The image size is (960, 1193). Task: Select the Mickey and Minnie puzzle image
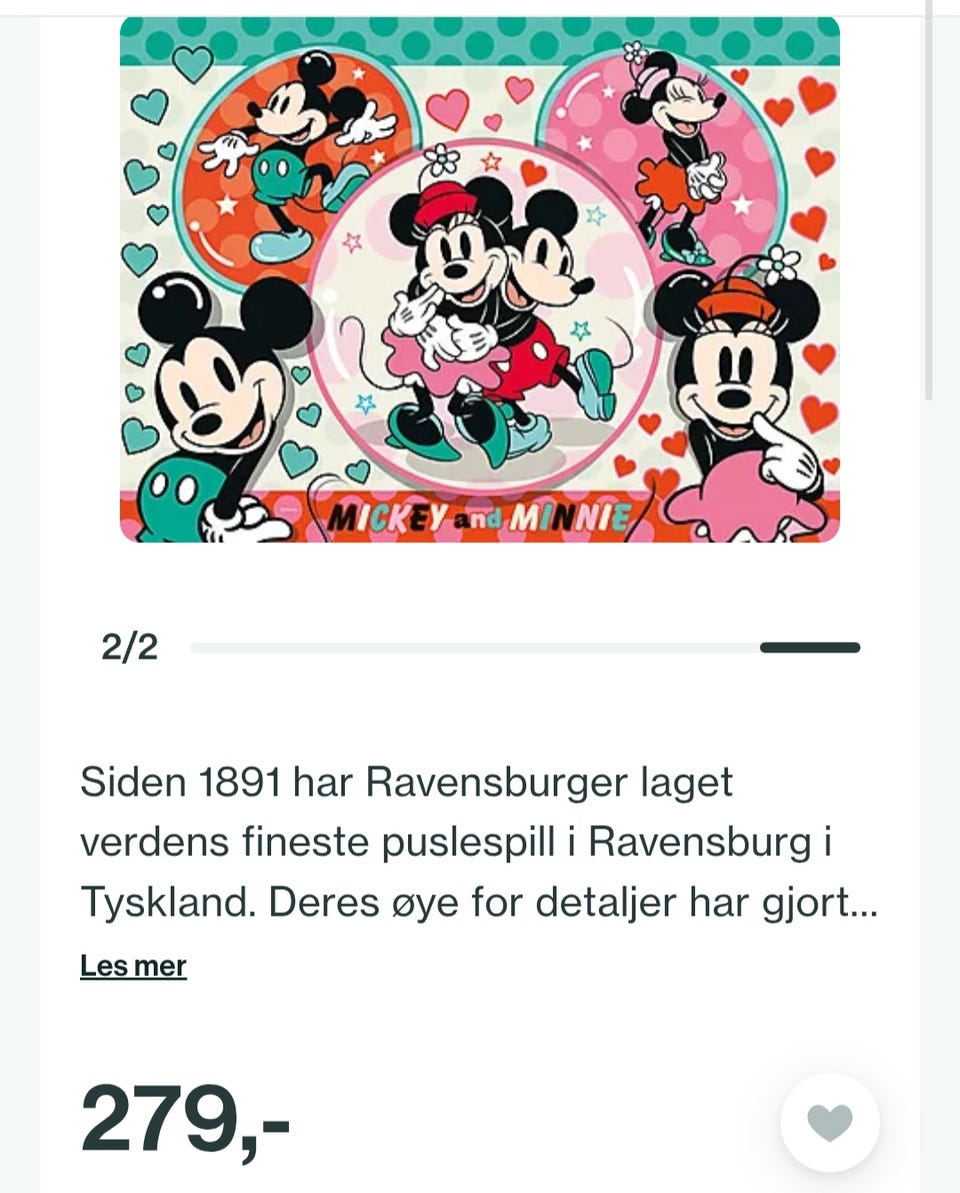480,280
